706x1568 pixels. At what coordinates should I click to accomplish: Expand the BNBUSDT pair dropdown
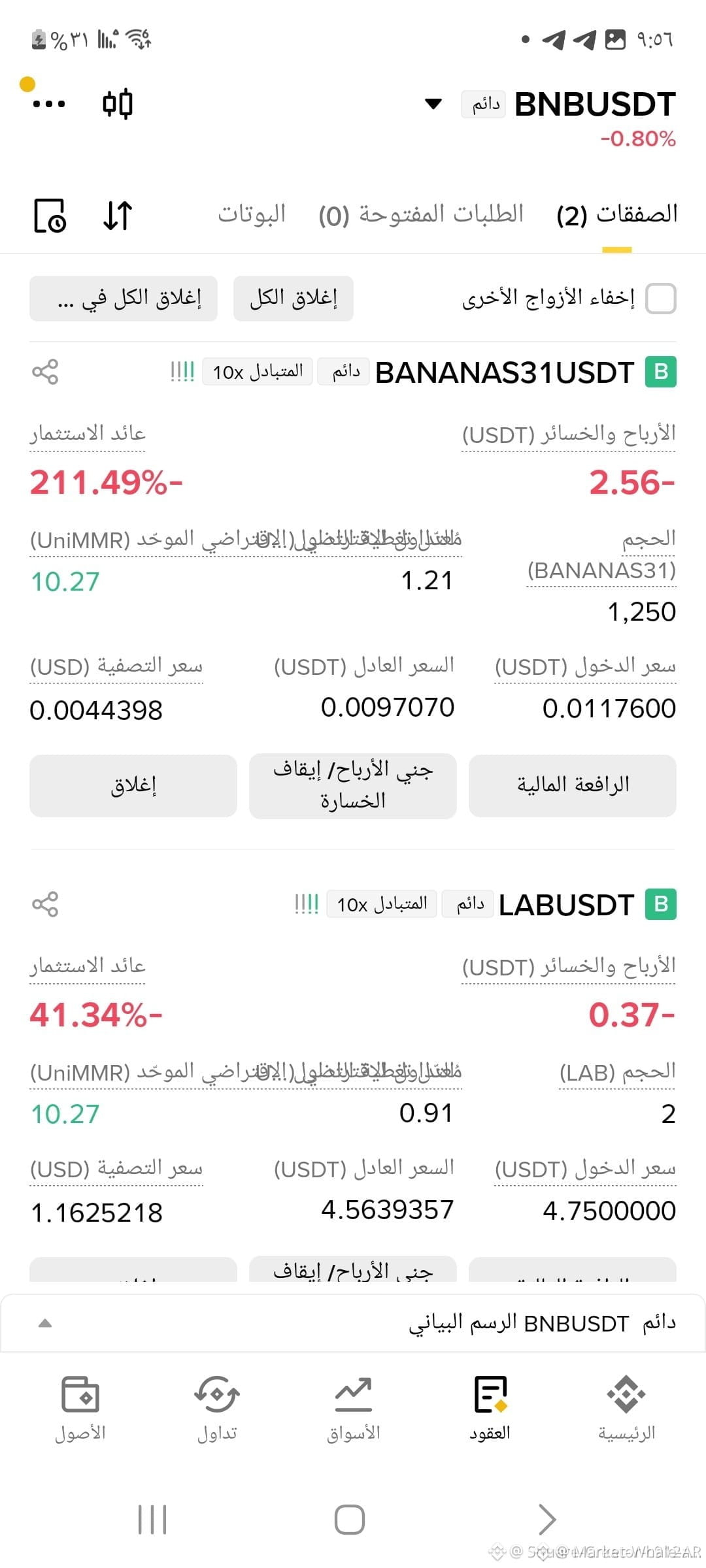click(433, 104)
